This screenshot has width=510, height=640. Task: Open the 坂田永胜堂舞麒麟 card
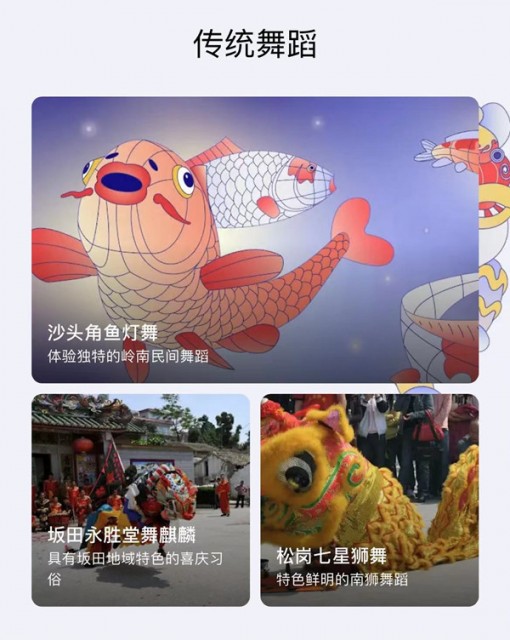[141, 500]
